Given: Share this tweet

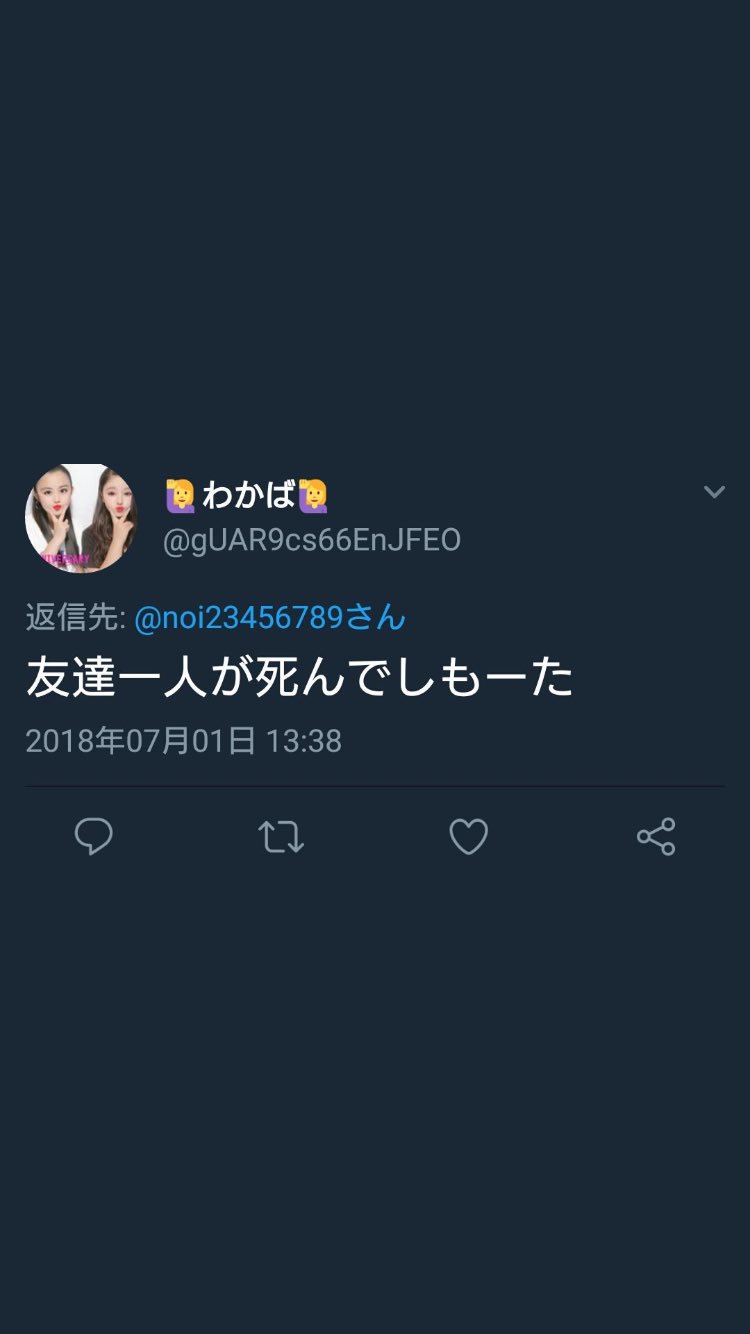Looking at the screenshot, I should 656,837.
